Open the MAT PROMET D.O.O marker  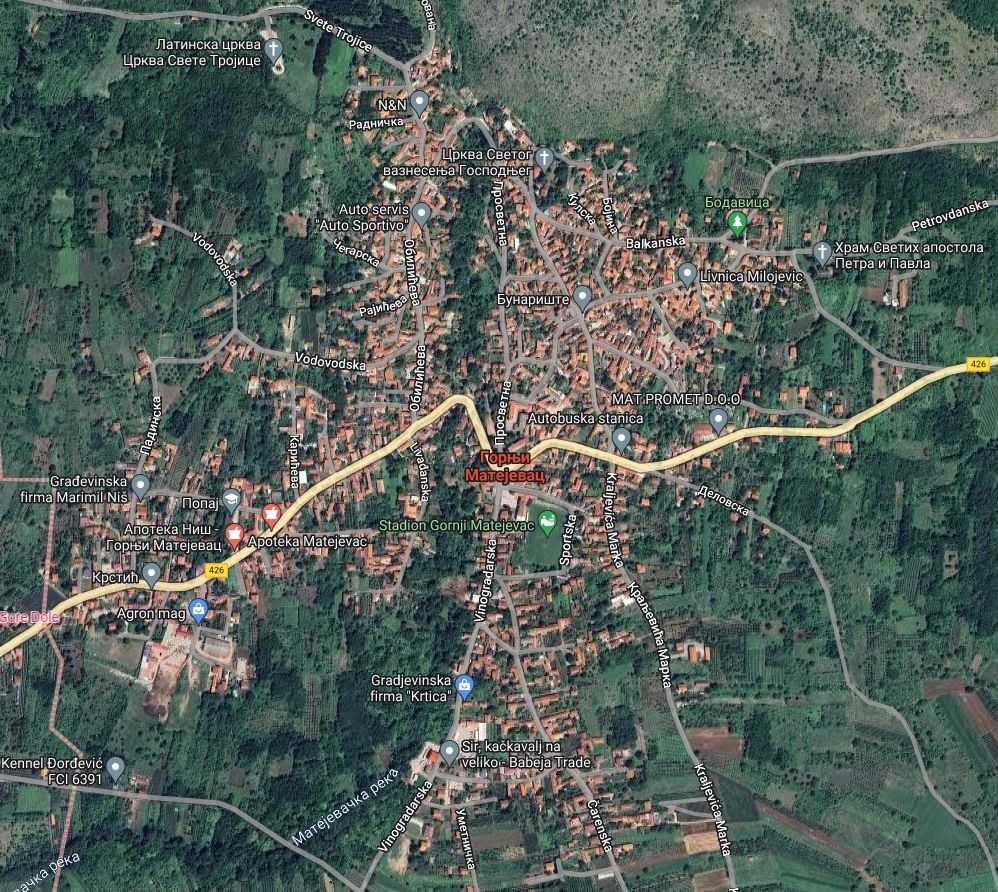(x=718, y=417)
